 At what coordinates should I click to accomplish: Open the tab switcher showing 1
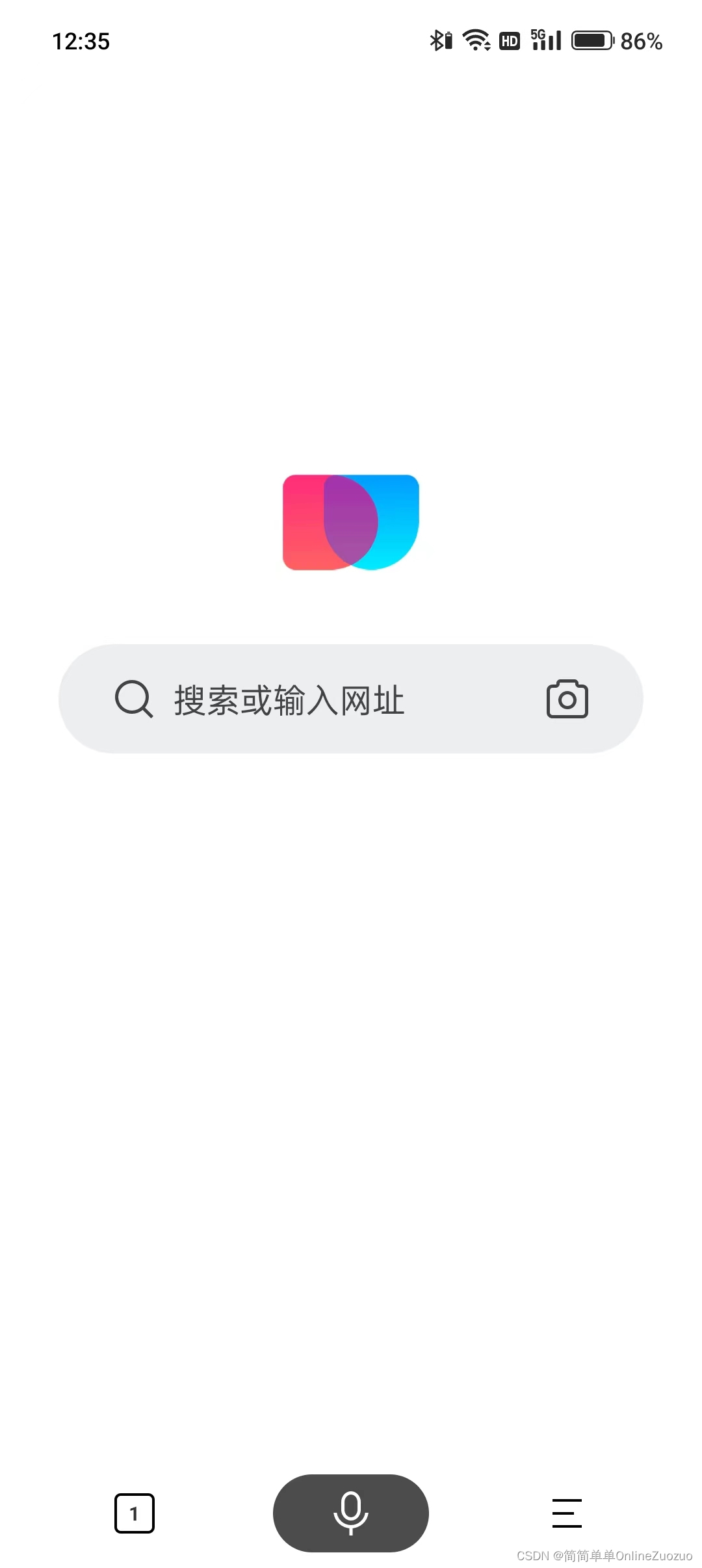(135, 1513)
